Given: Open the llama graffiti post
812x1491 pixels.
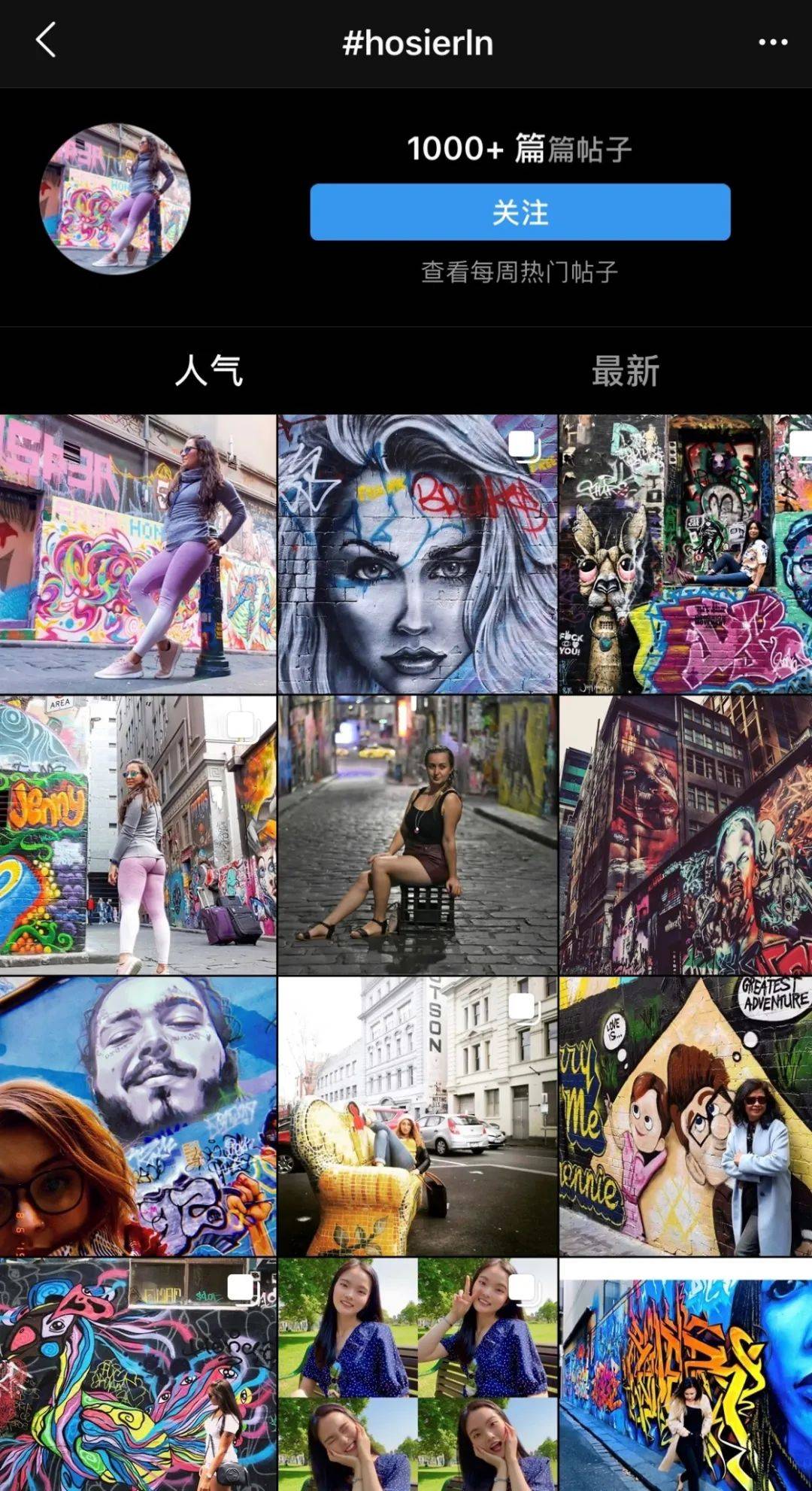Looking at the screenshot, I should (685, 554).
